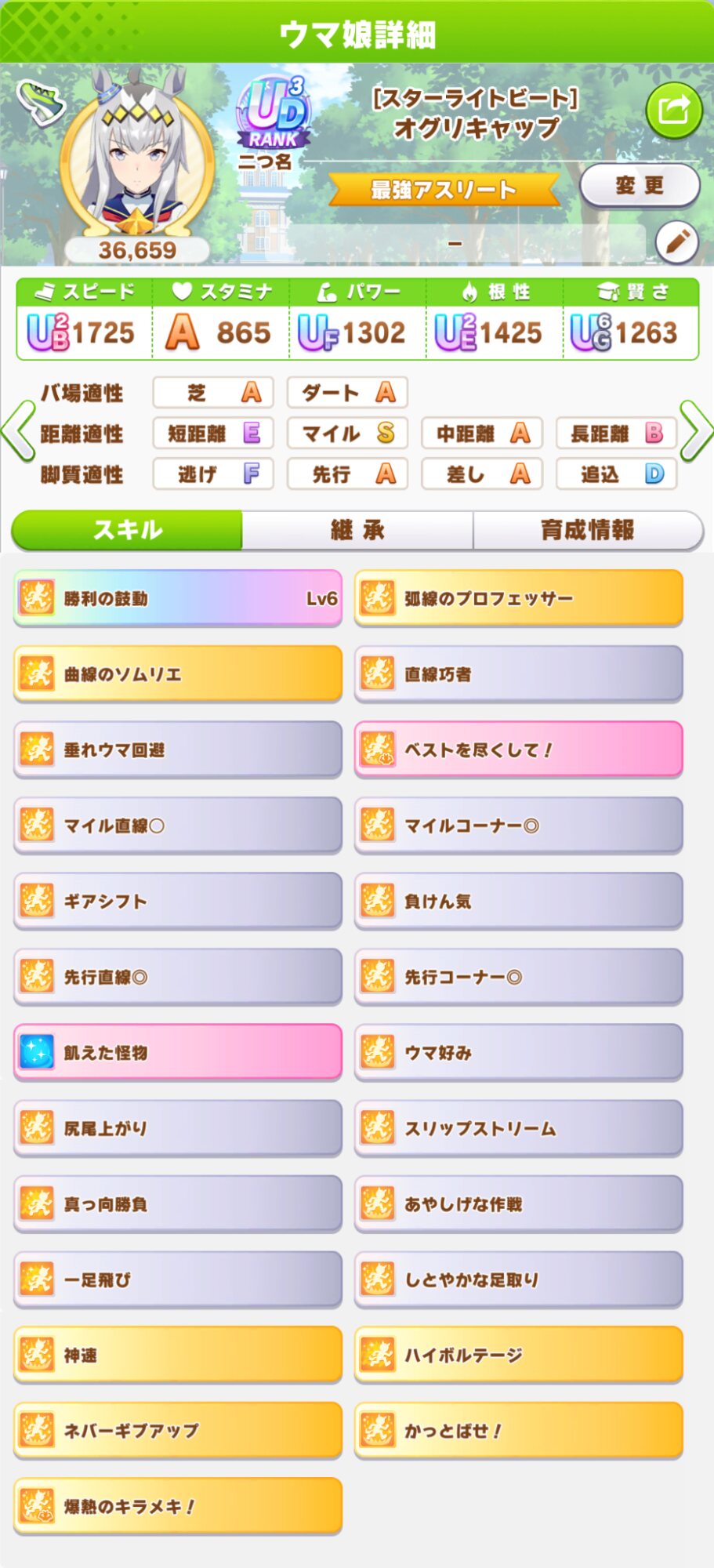The height and width of the screenshot is (1568, 714).
Task: Tap the 神速 skill
Action: 178,1355
